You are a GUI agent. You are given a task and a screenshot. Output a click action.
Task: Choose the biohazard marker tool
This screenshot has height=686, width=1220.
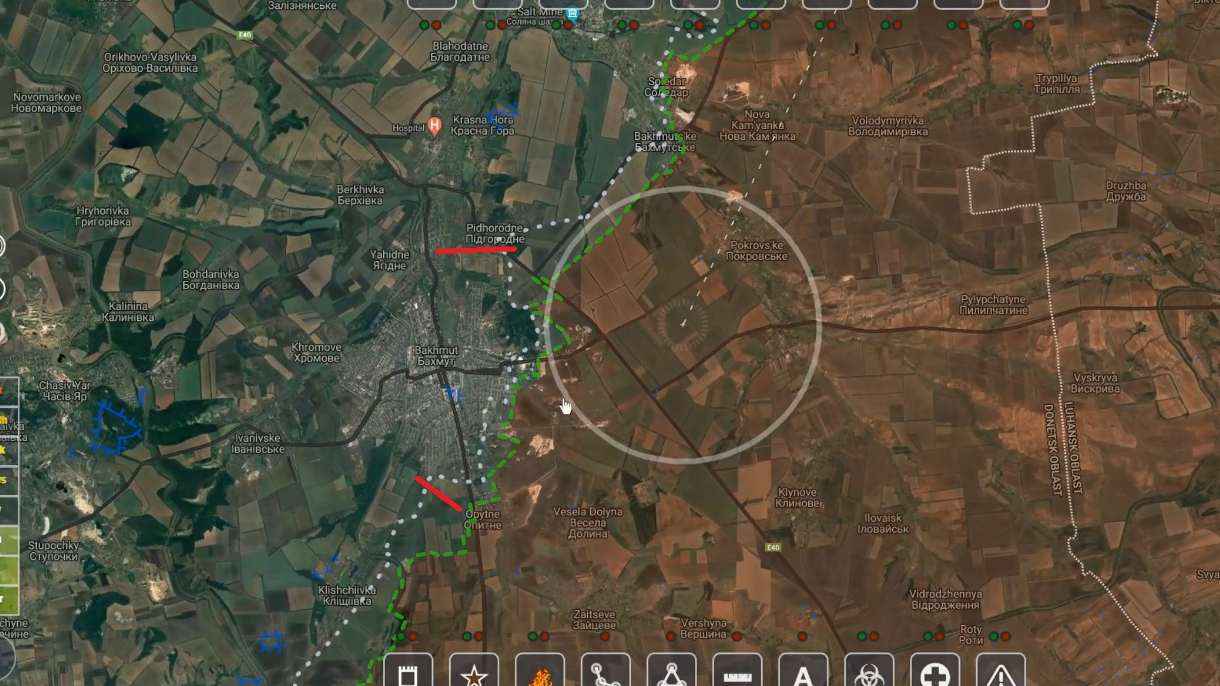(x=869, y=672)
